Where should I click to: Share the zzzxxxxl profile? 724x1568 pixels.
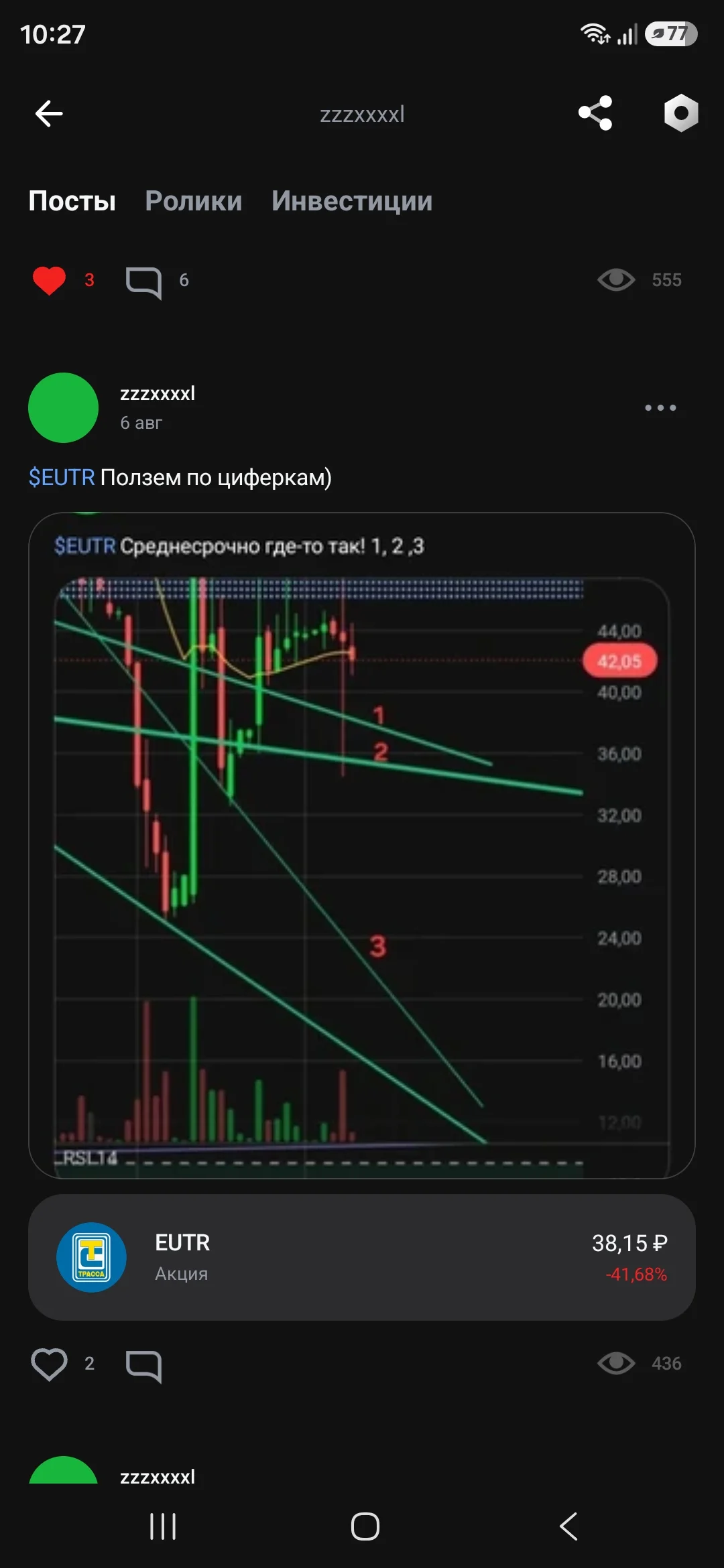pyautogui.click(x=595, y=113)
